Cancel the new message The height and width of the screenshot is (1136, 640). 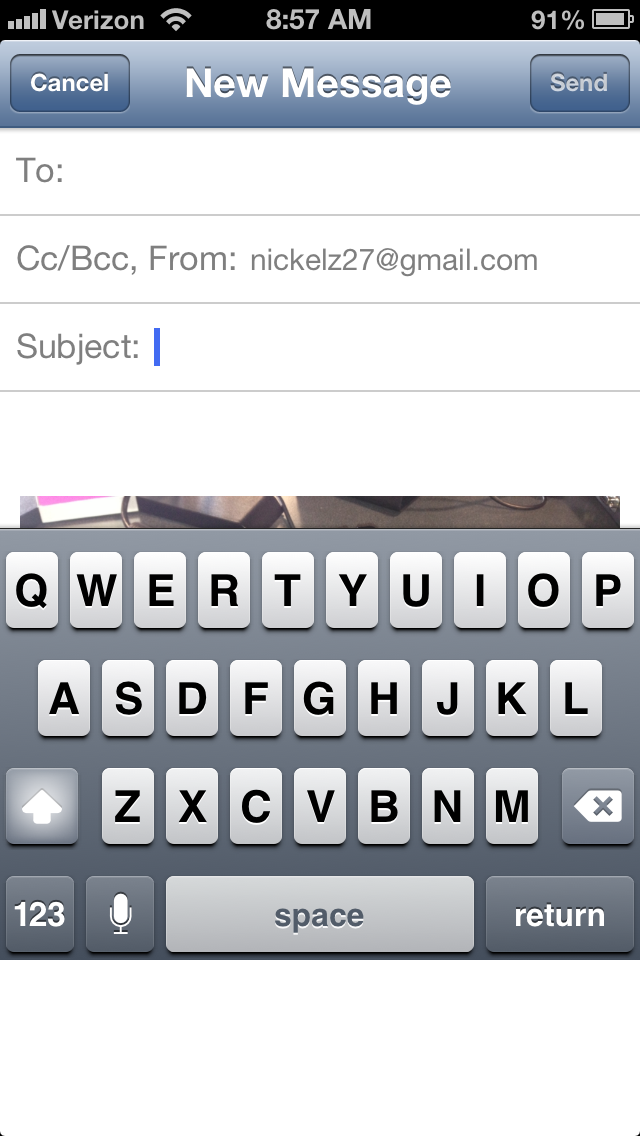[x=70, y=83]
